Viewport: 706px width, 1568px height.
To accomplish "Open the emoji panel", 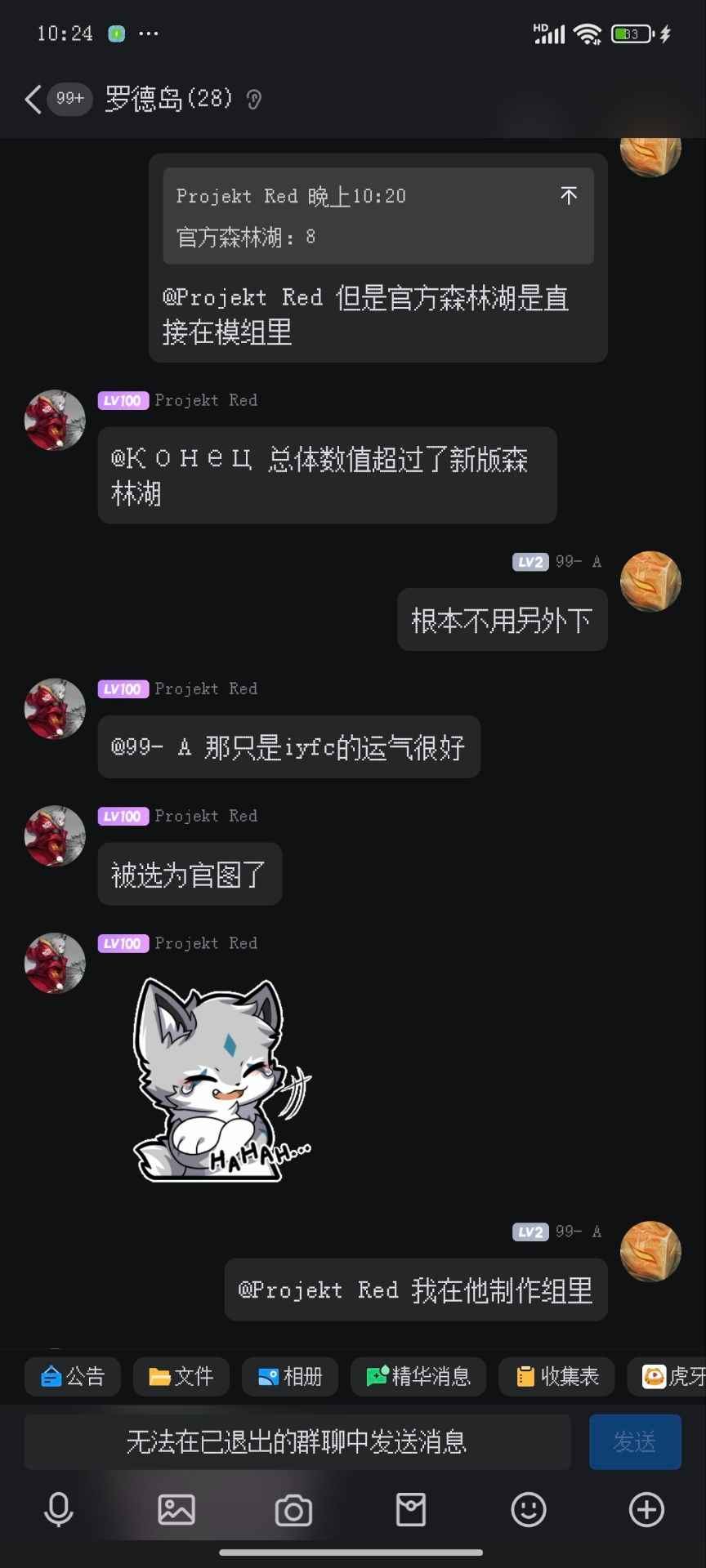I will pyautogui.click(x=529, y=1510).
